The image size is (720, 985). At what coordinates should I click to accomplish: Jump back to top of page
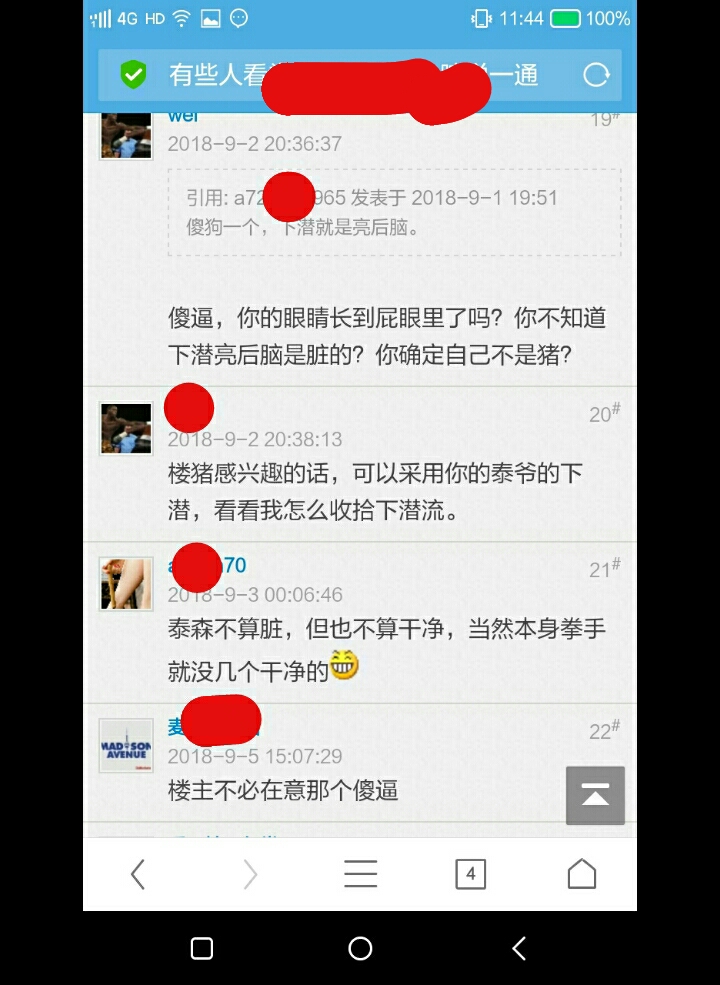[595, 796]
